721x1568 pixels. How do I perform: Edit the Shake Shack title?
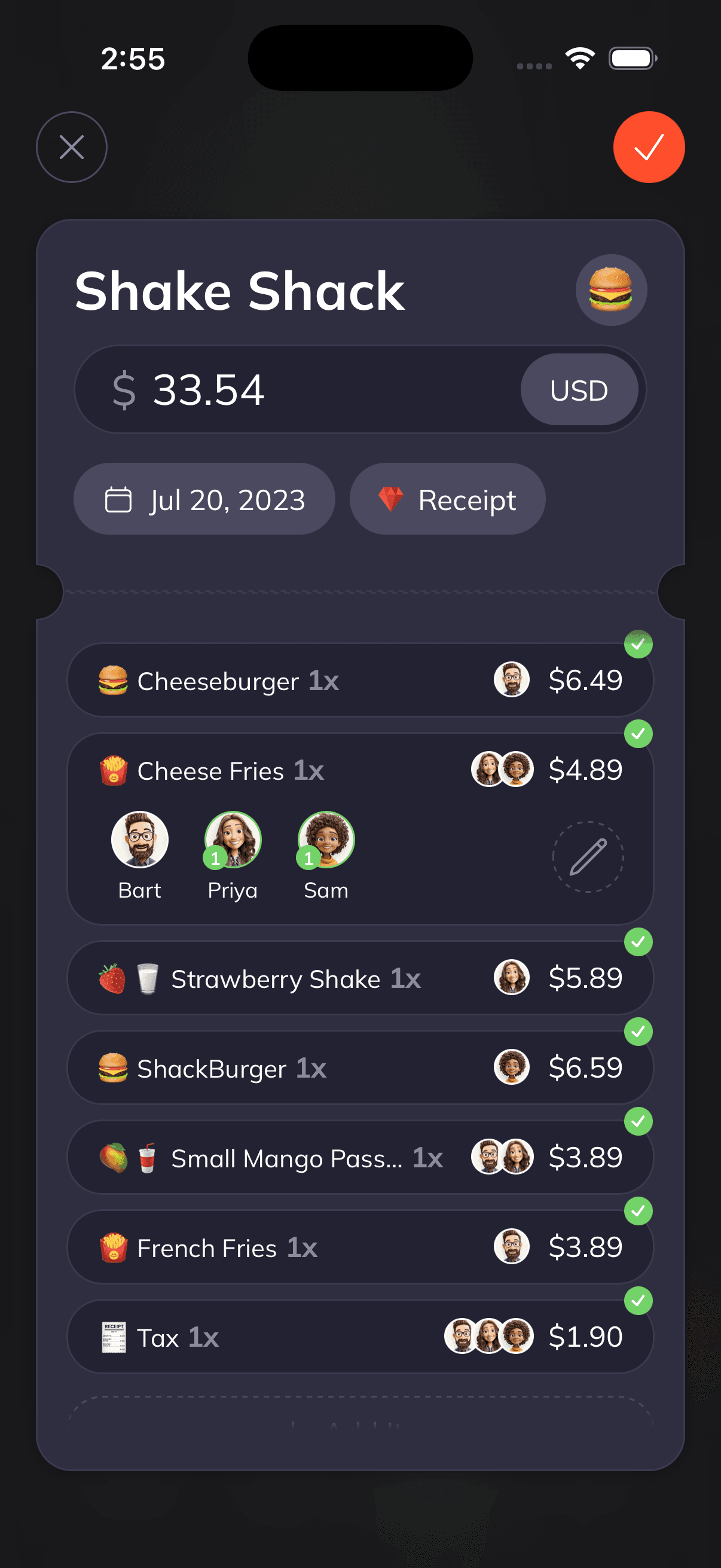240,291
